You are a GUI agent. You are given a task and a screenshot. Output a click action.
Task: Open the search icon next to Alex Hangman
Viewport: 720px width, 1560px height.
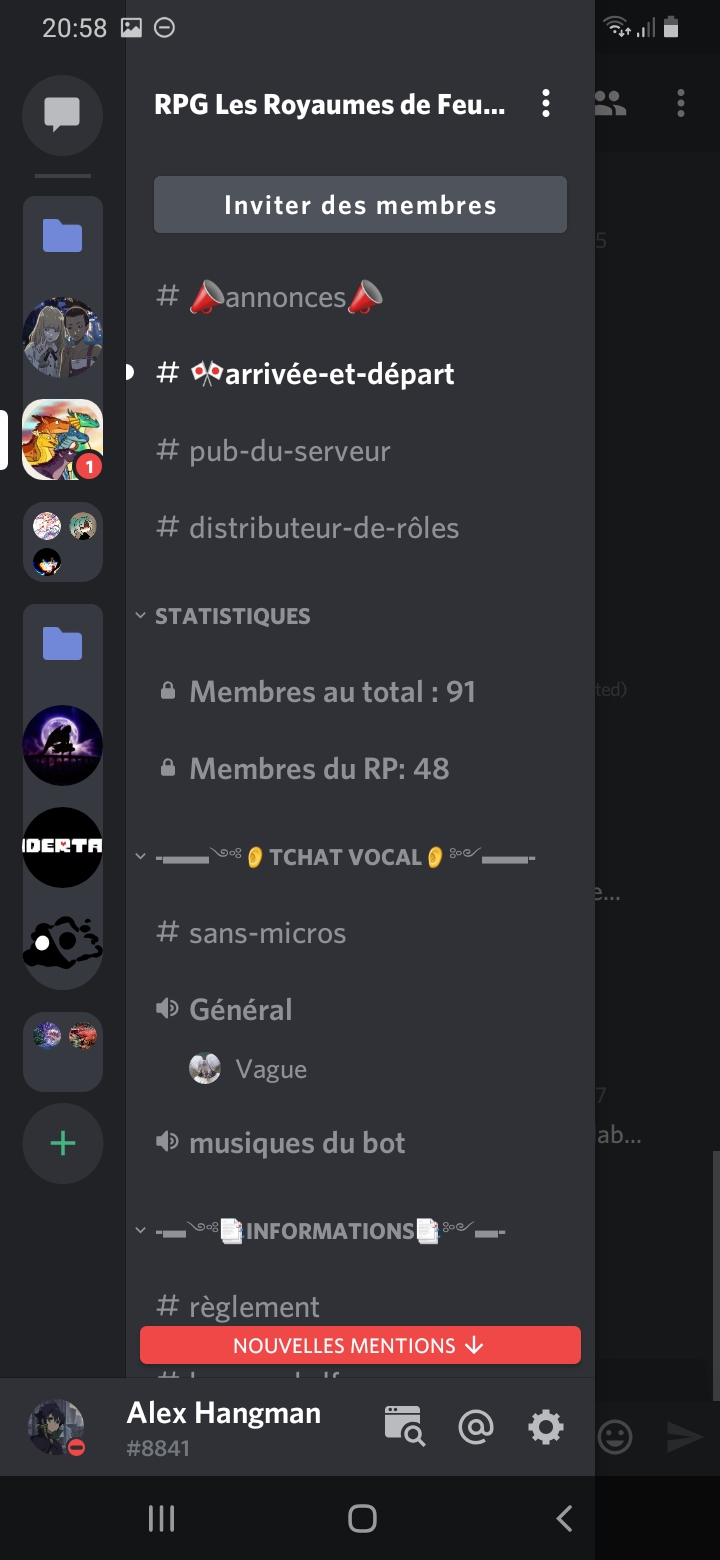[x=404, y=1427]
